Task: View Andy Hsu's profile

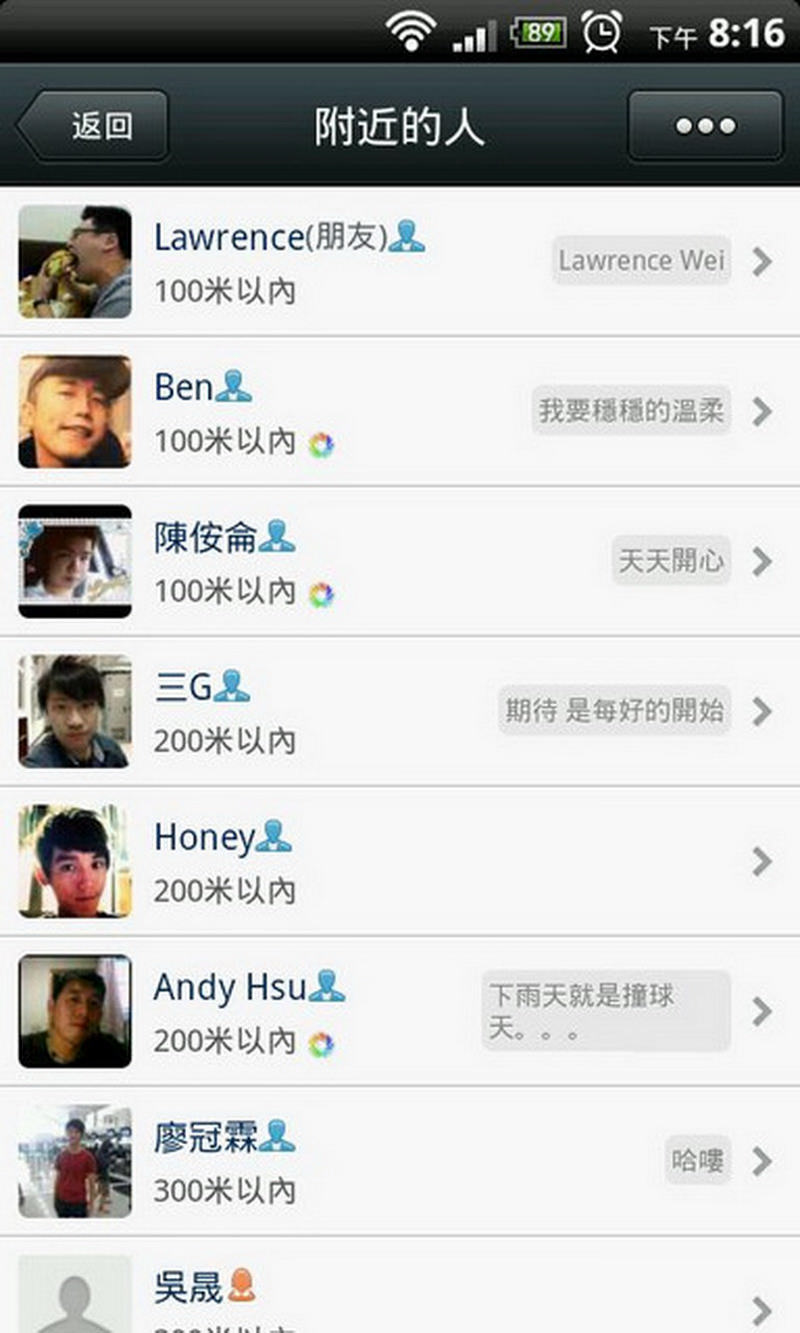Action: coord(400,1012)
